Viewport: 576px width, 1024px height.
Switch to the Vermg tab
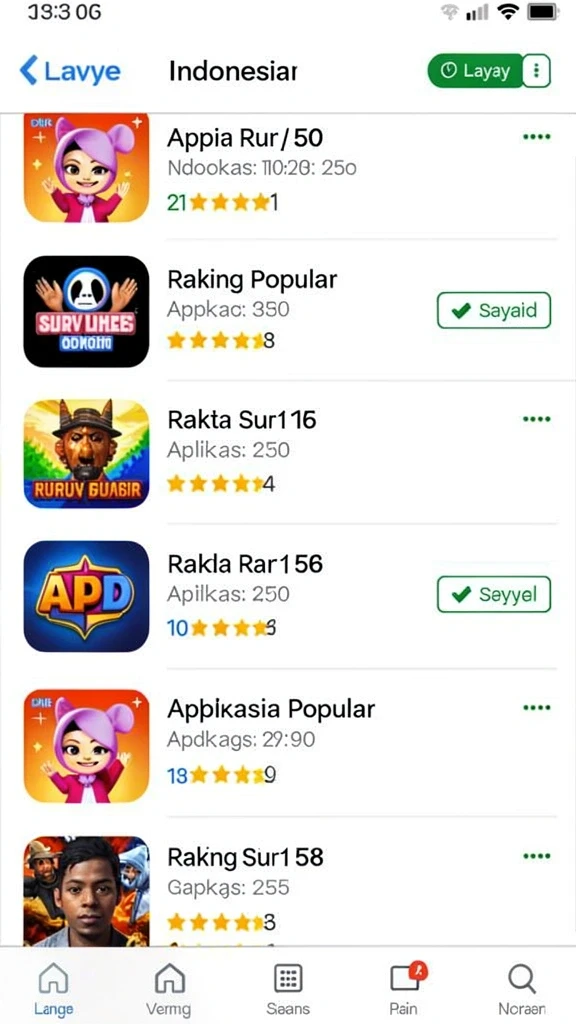coord(168,988)
